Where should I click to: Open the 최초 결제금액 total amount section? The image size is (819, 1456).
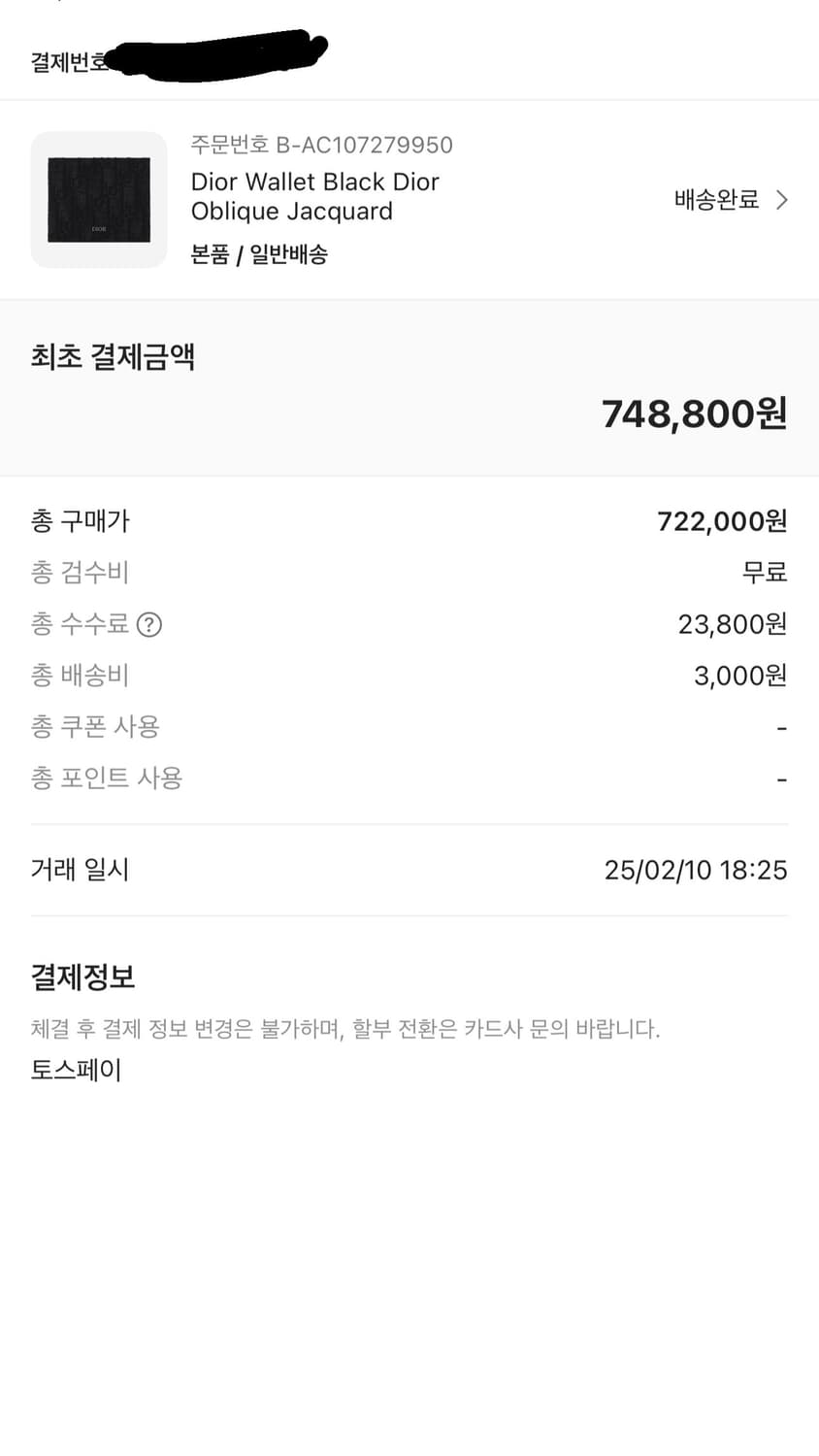point(114,356)
